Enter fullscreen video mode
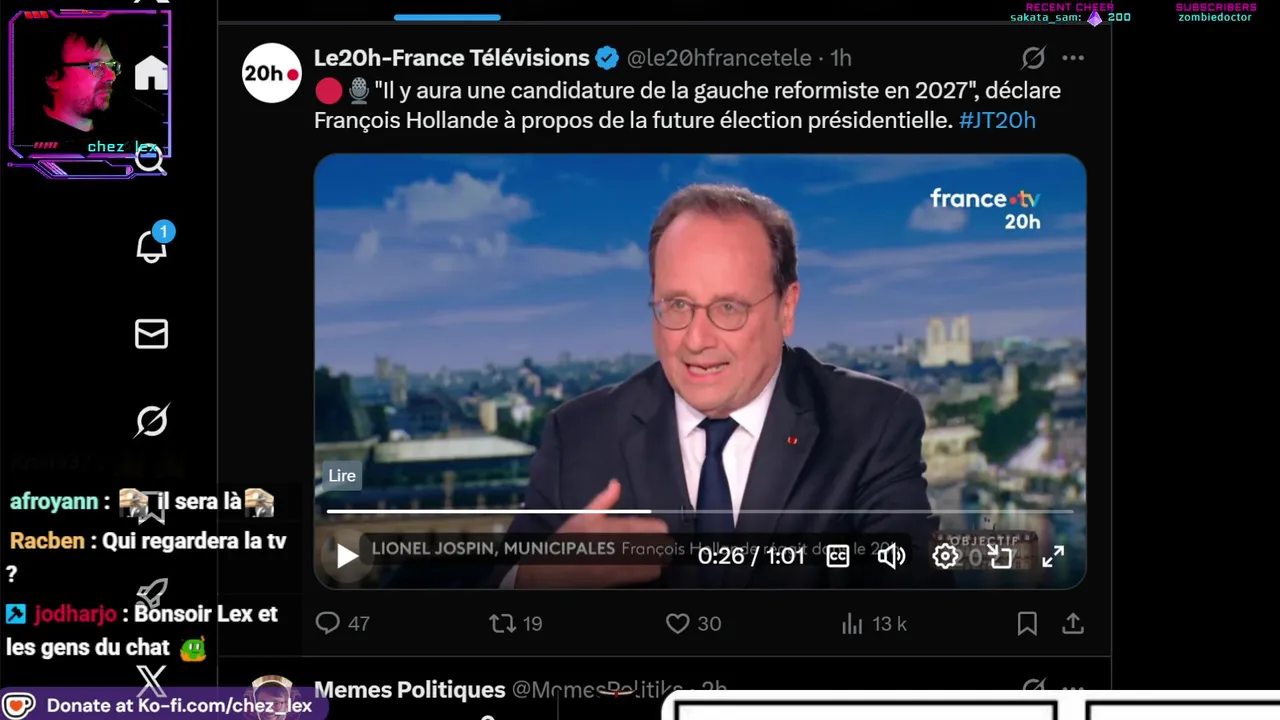The width and height of the screenshot is (1280, 720). tap(1053, 557)
